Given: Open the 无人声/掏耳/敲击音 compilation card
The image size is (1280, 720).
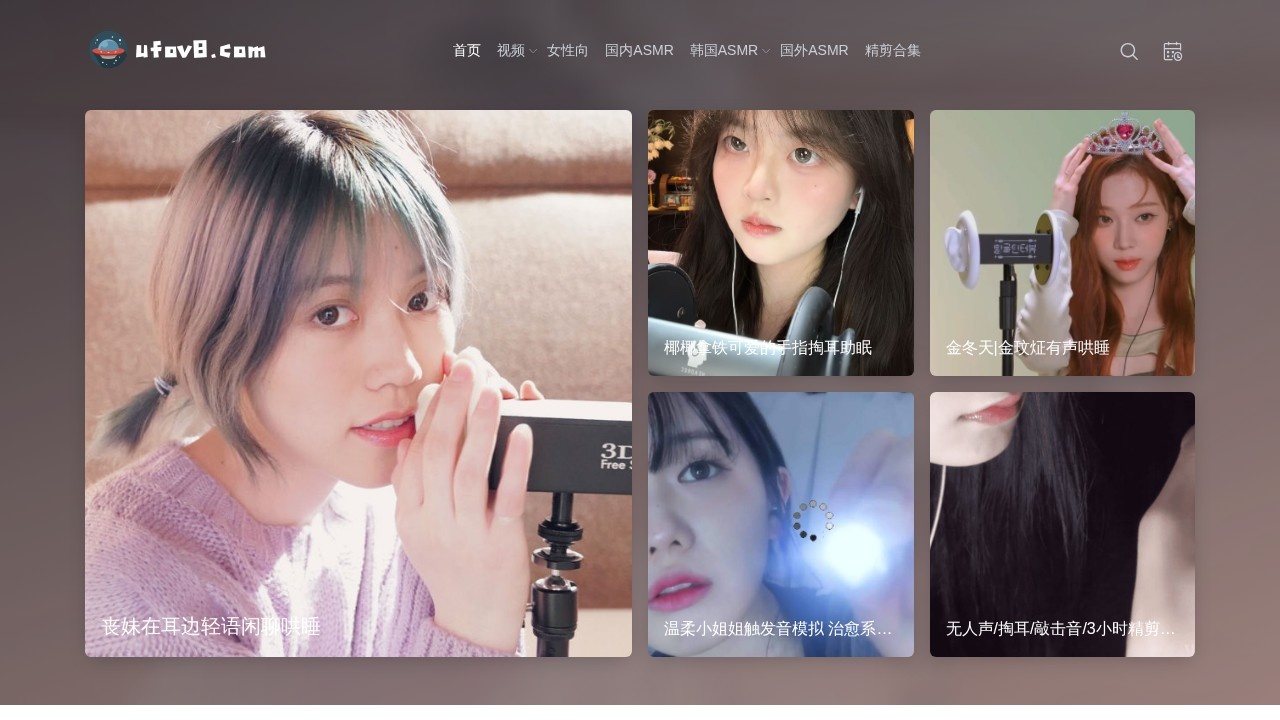Looking at the screenshot, I should click(x=1062, y=524).
